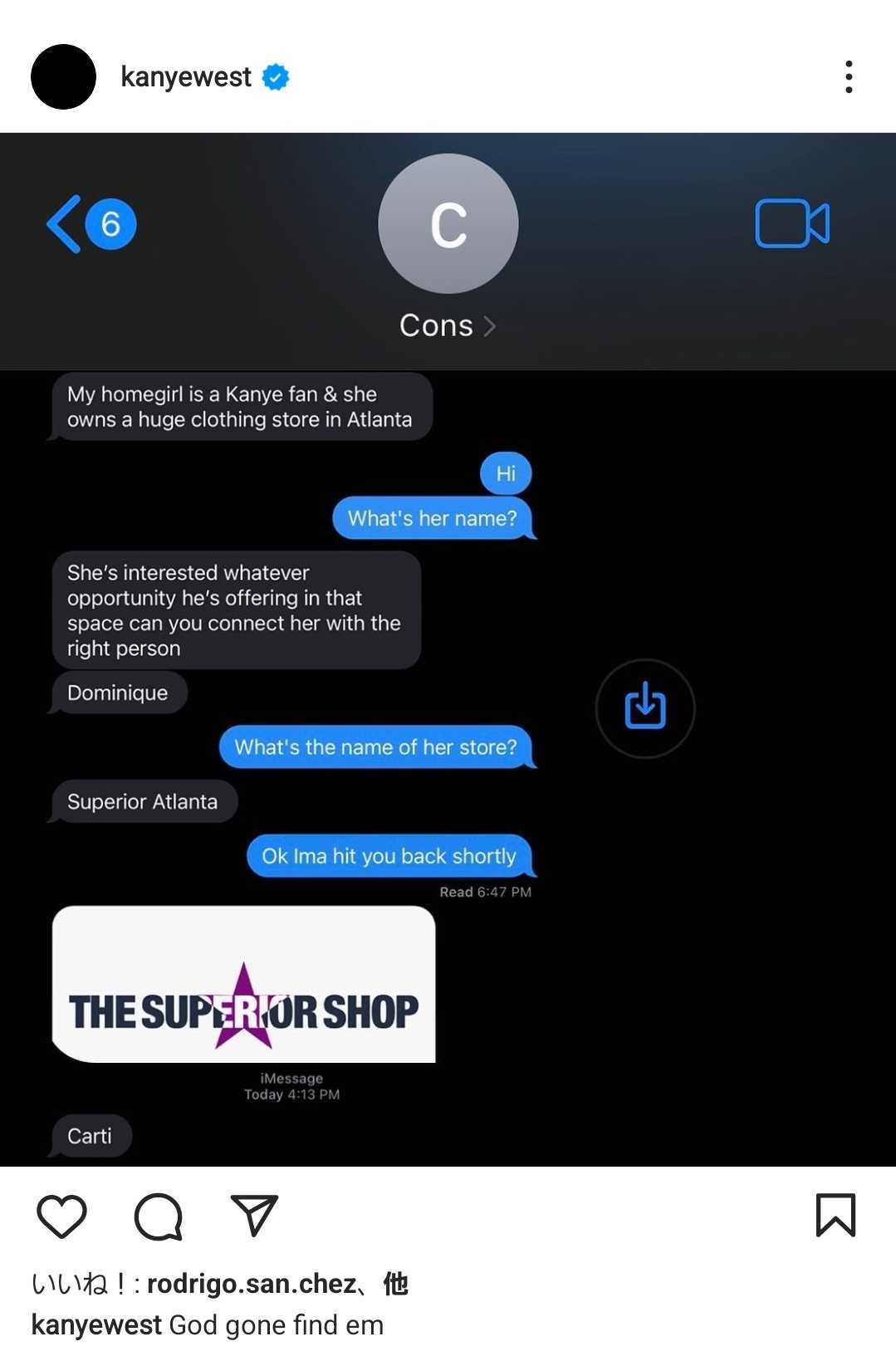Like this post with the heart icon
Screen dimensions: 896x1351
[62, 1216]
